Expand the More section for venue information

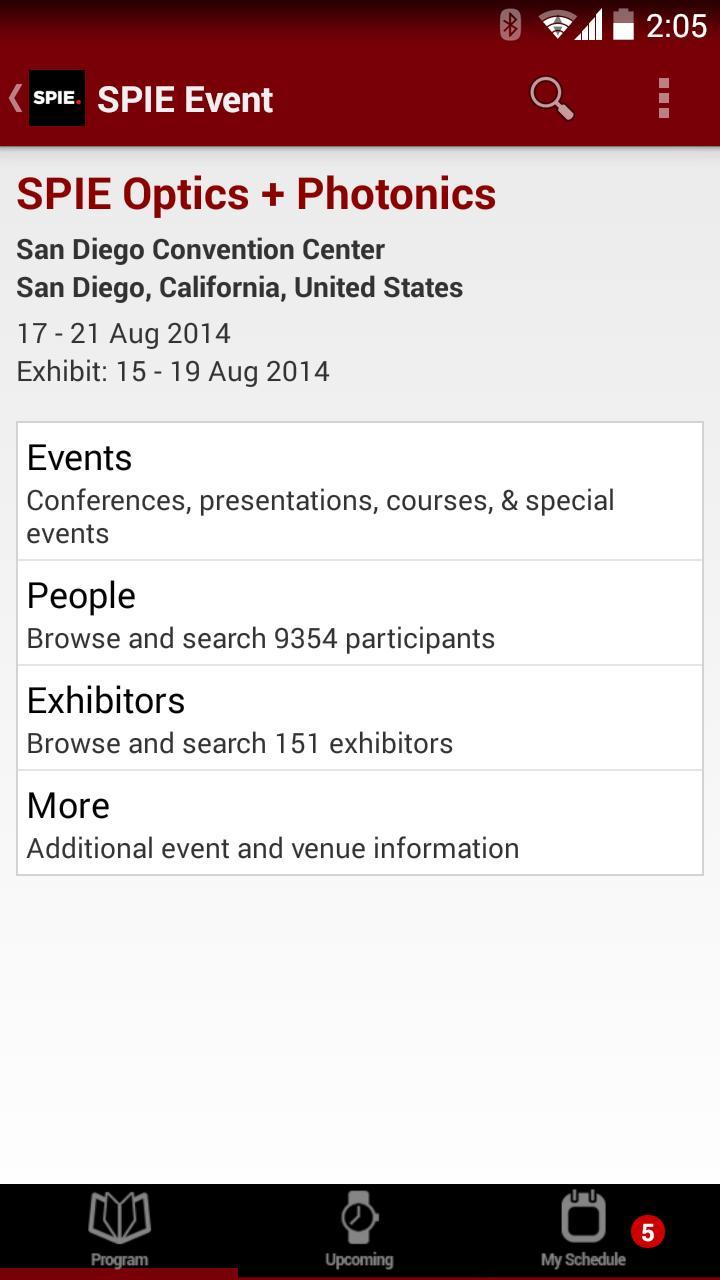[x=360, y=824]
